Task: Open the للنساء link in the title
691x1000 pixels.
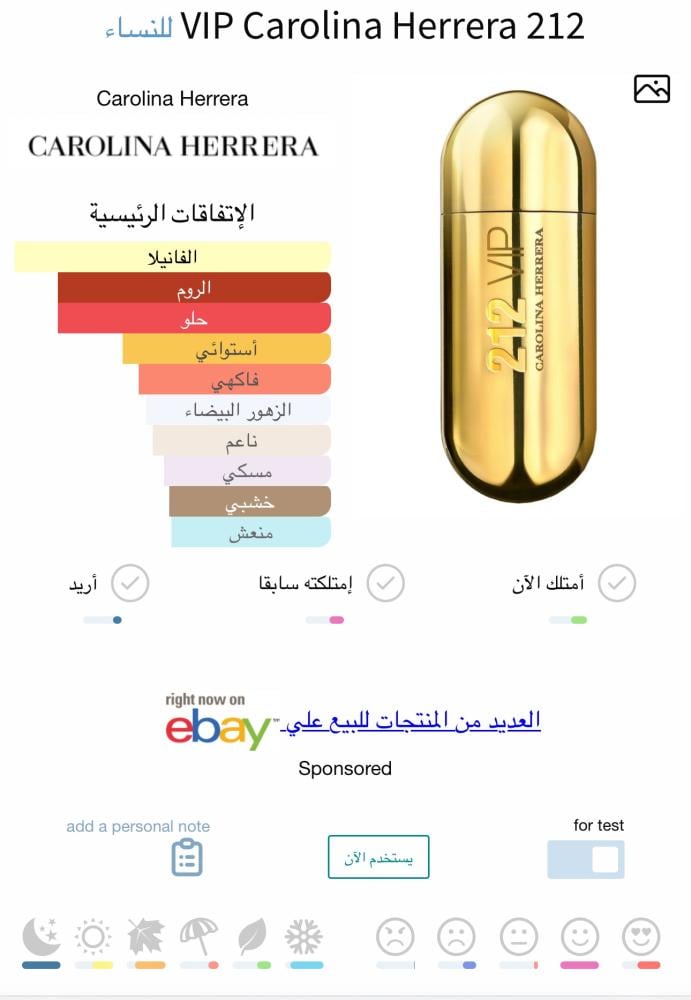Action: point(139,28)
